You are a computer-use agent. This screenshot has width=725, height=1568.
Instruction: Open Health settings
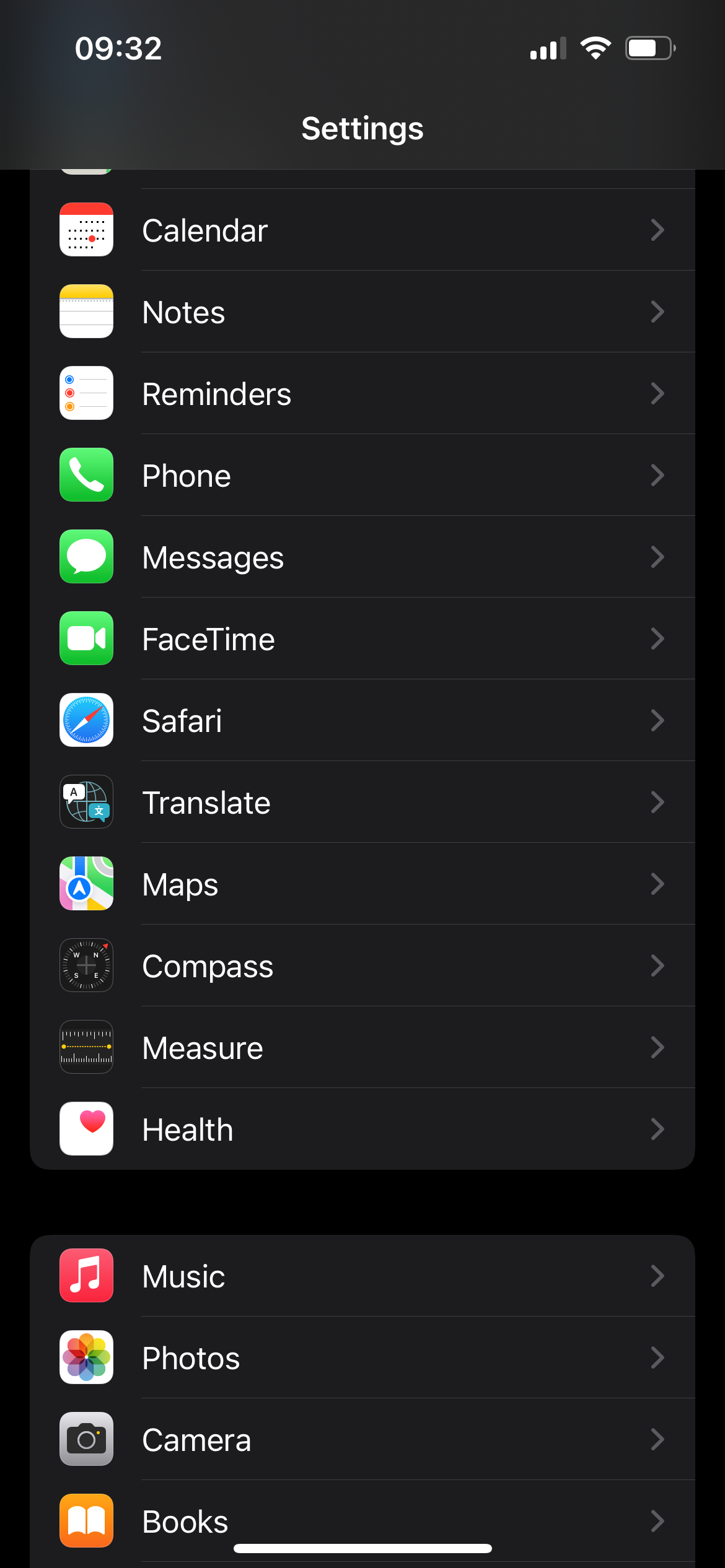point(362,1129)
